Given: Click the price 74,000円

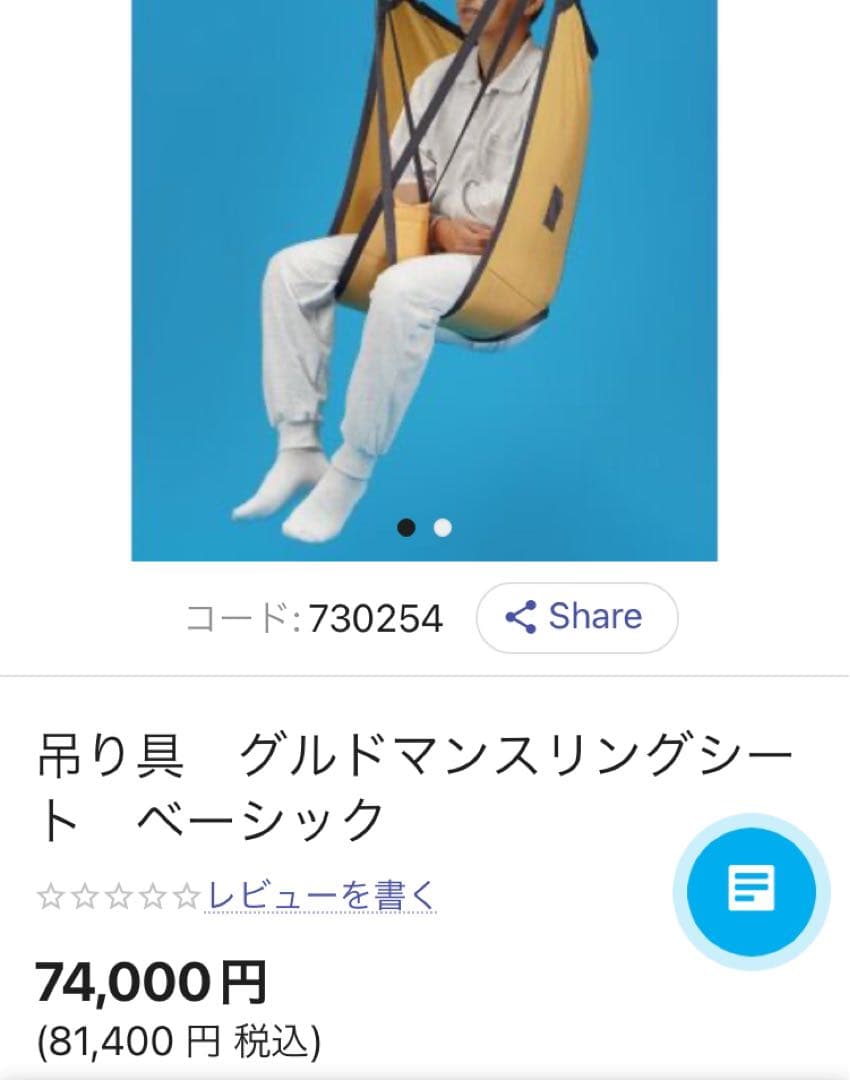Looking at the screenshot, I should pyautogui.click(x=150, y=982).
